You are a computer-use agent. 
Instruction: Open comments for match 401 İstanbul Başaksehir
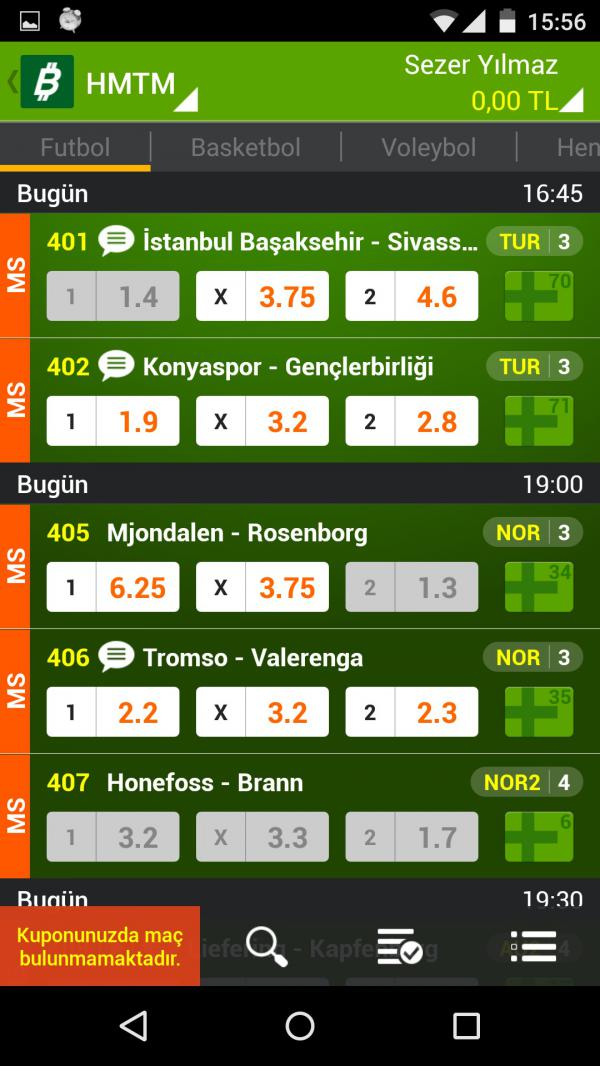117,241
